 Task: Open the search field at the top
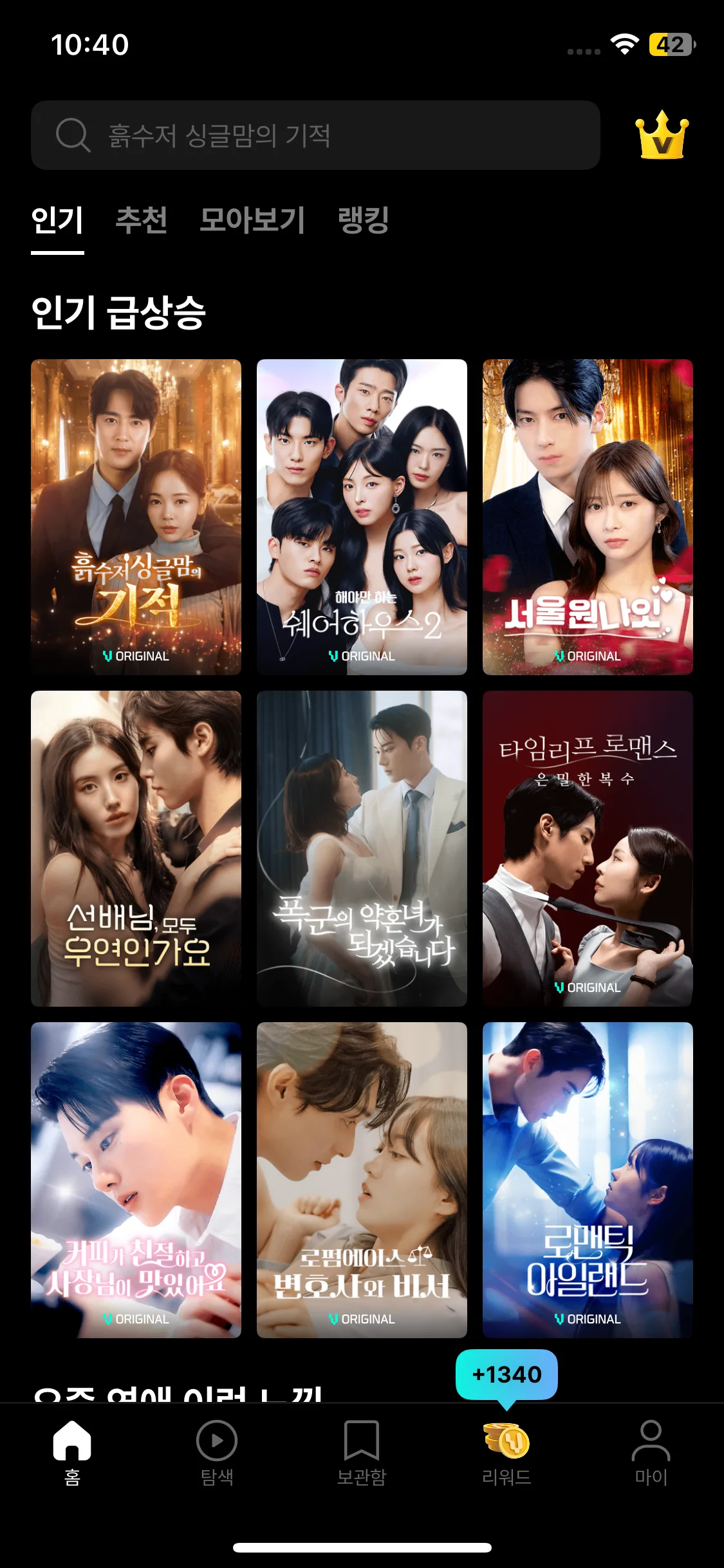[x=315, y=135]
